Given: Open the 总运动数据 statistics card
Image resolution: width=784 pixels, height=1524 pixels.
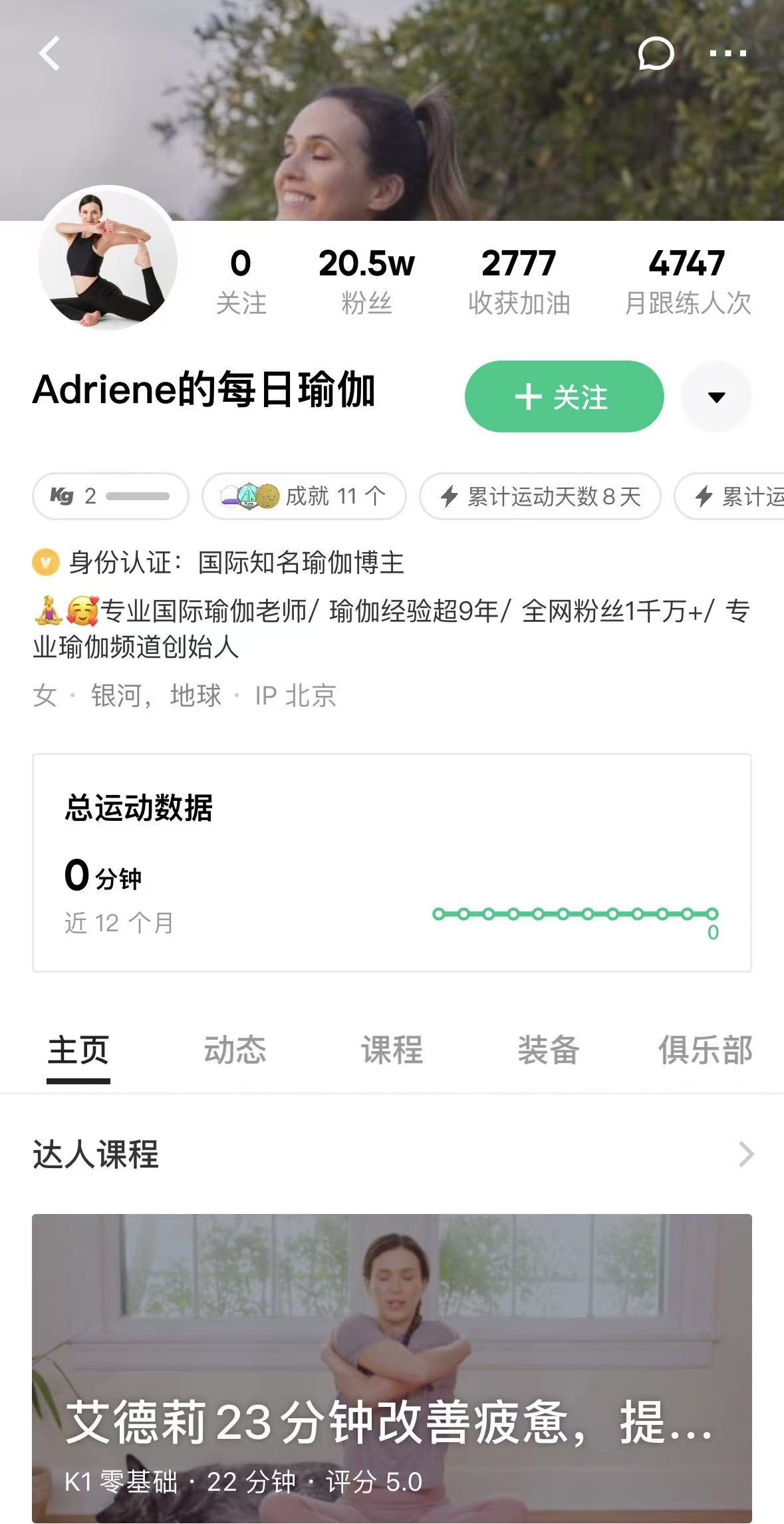Looking at the screenshot, I should [x=392, y=863].
